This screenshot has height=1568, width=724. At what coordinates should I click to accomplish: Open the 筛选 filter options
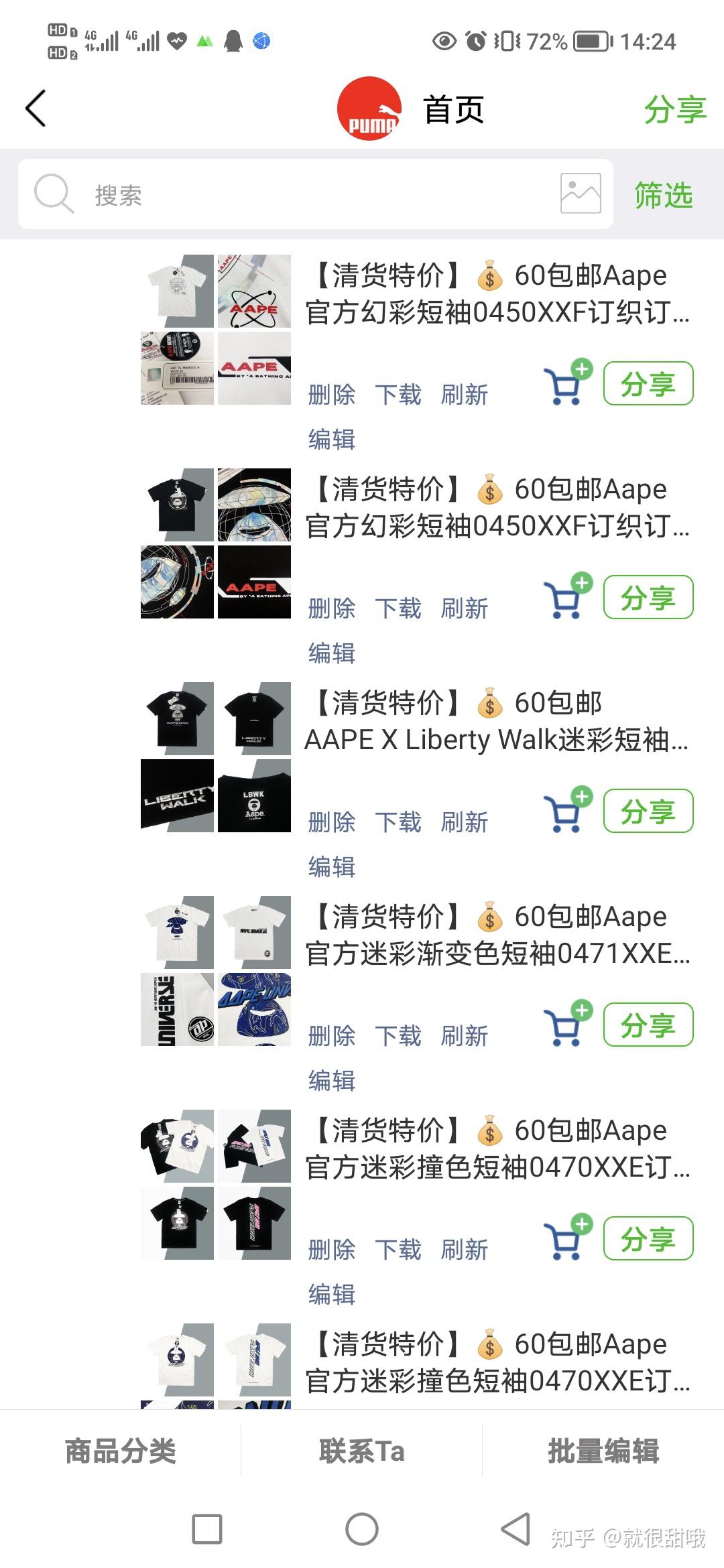[x=663, y=195]
